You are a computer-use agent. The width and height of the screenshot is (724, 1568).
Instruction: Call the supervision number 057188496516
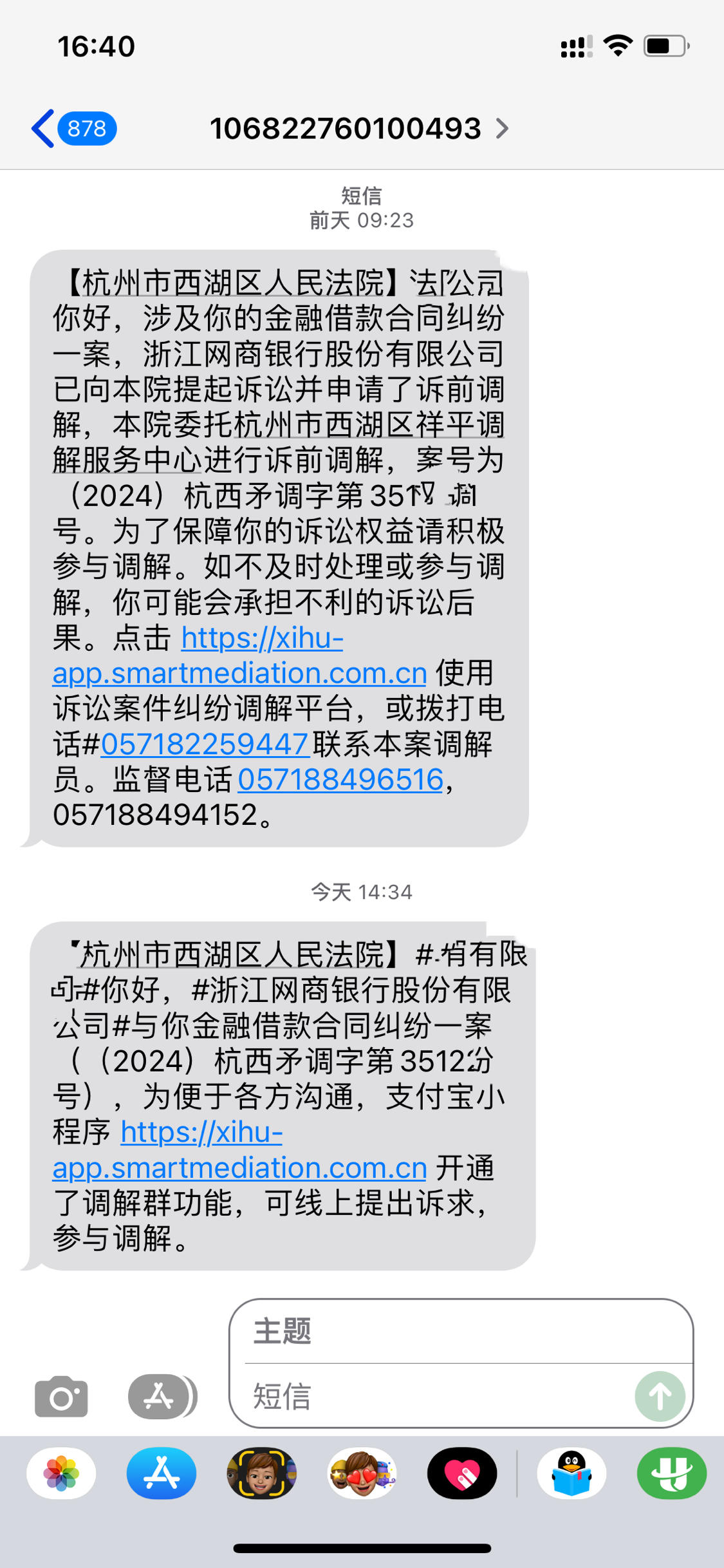point(340,780)
